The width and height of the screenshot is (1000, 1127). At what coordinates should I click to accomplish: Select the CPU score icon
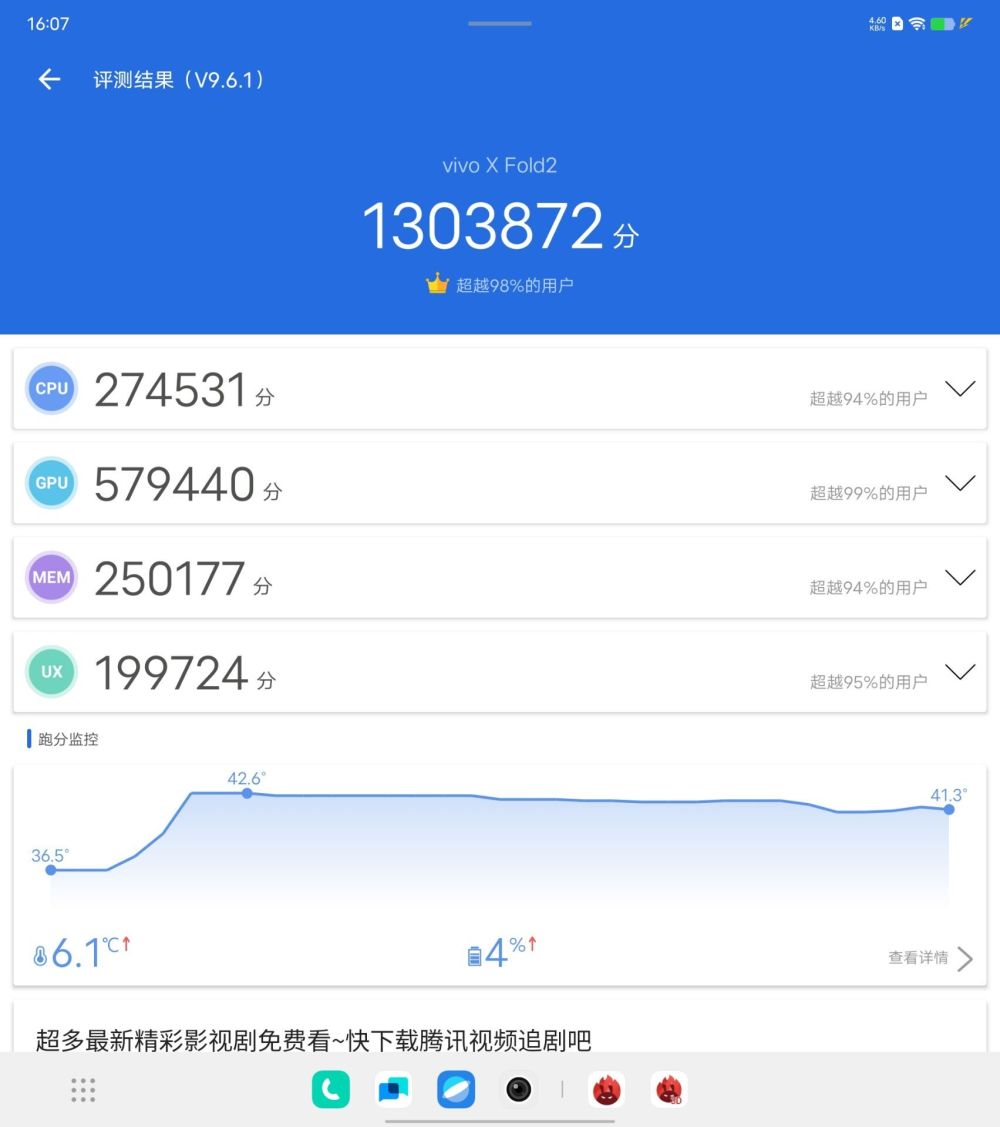click(50, 389)
